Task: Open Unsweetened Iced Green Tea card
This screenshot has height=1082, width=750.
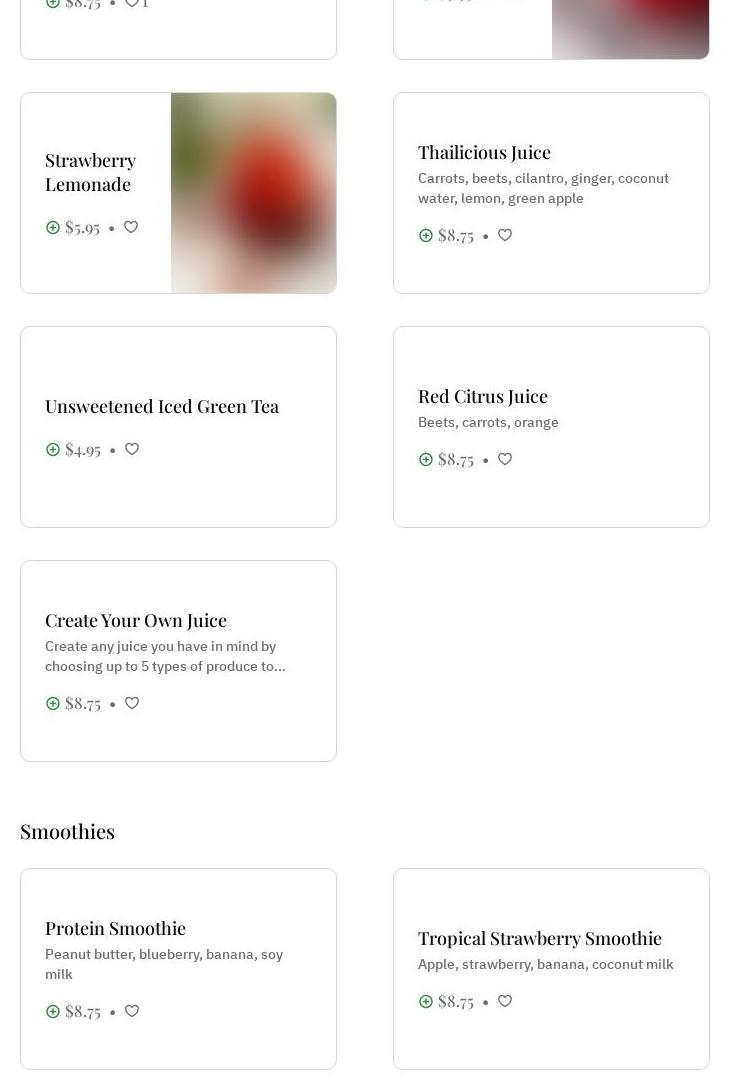Action: pyautogui.click(x=162, y=406)
